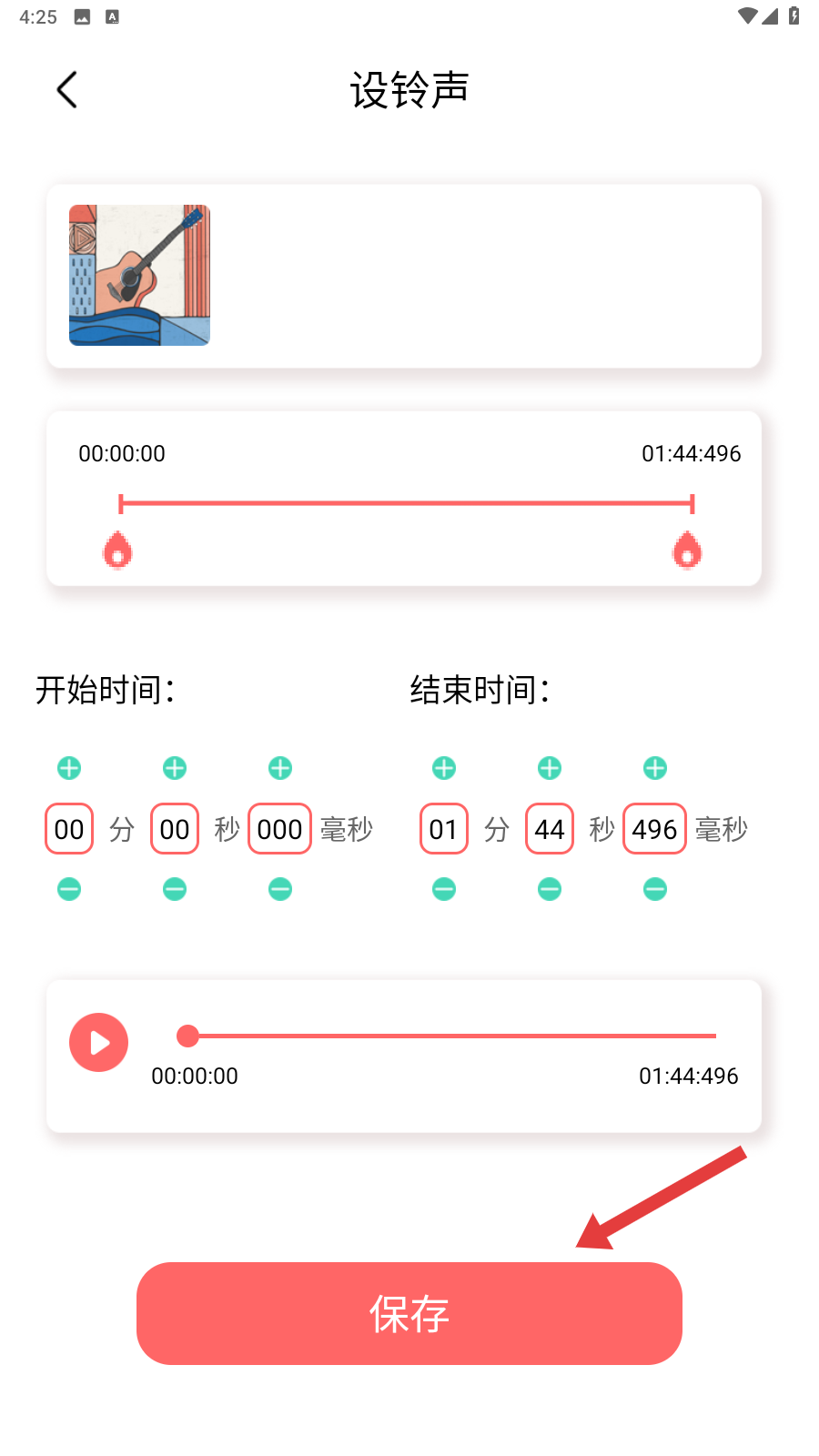
Task: Select the start trim handle at 00:00:00
Action: pyautogui.click(x=118, y=551)
